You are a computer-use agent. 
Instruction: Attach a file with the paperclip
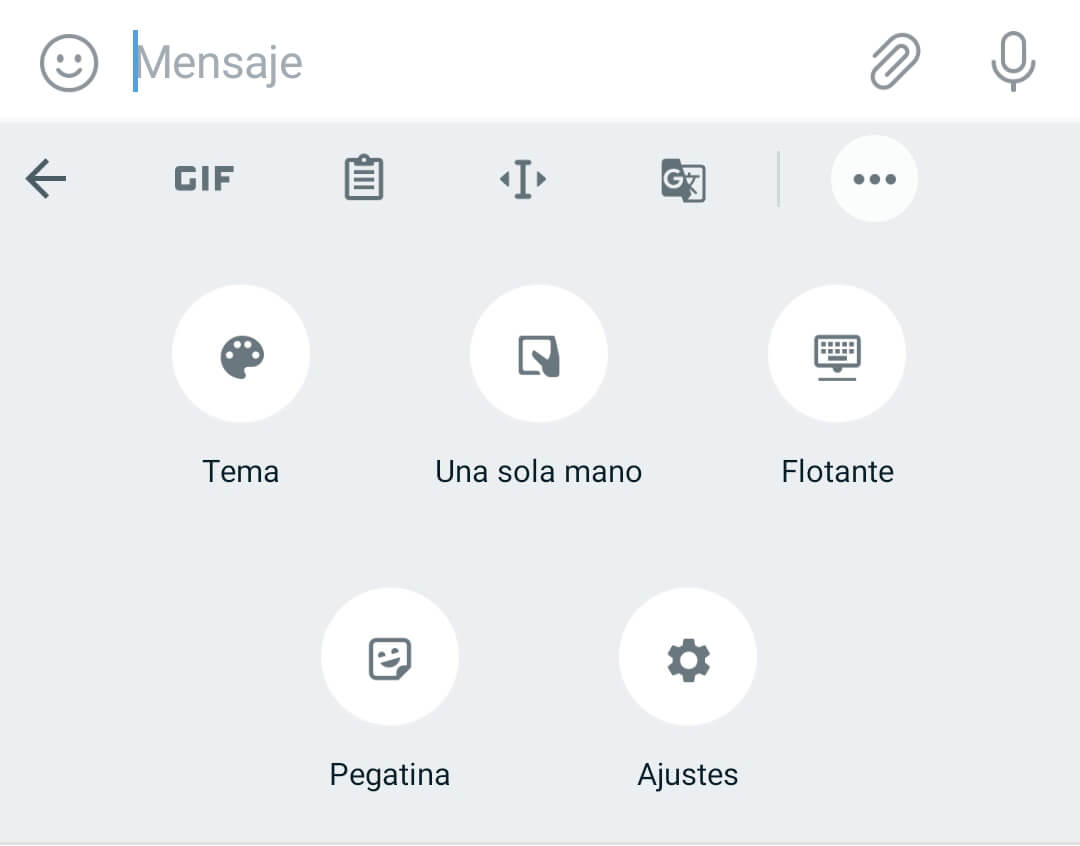(x=895, y=62)
